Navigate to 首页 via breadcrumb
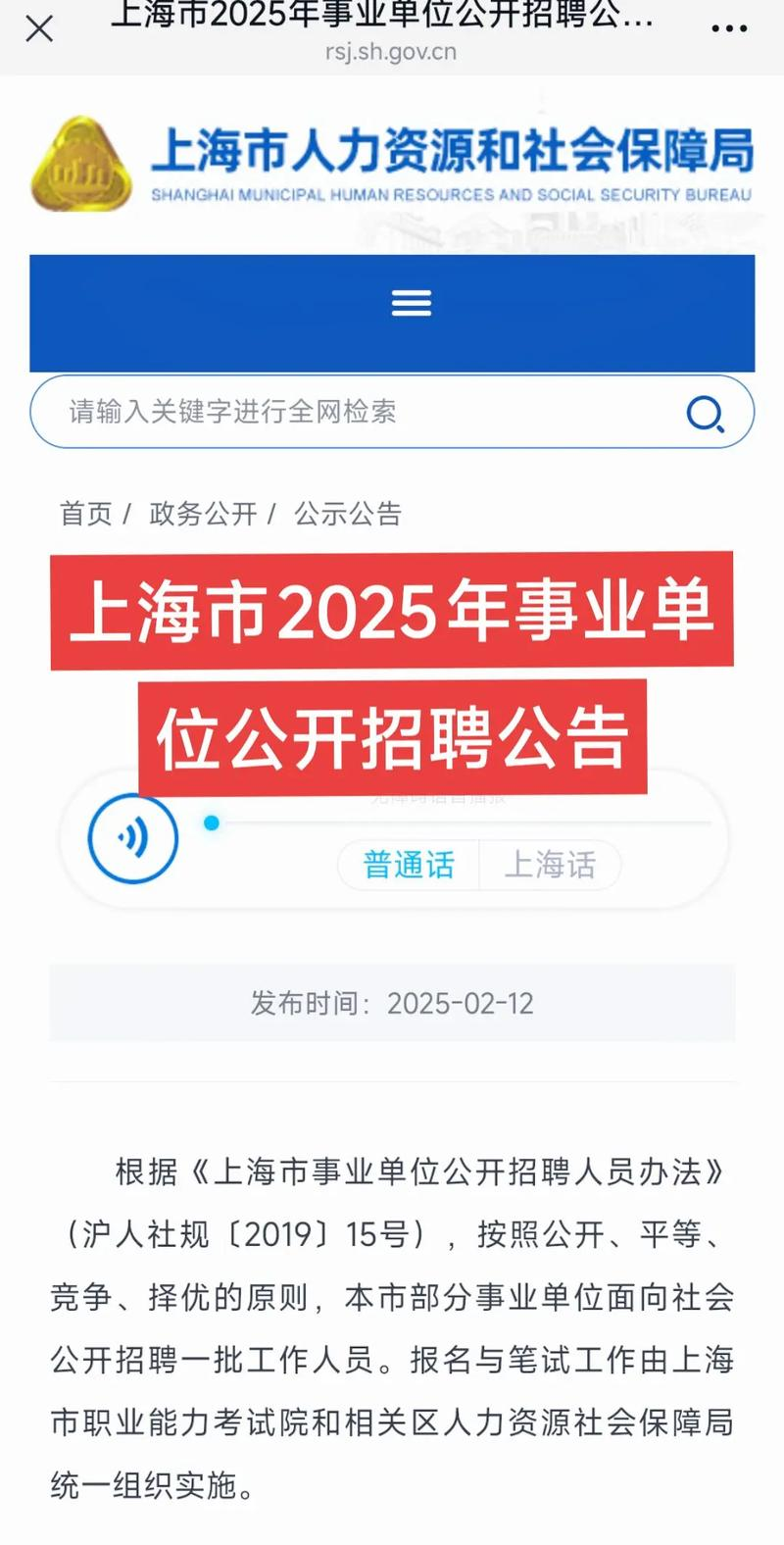 tap(83, 514)
